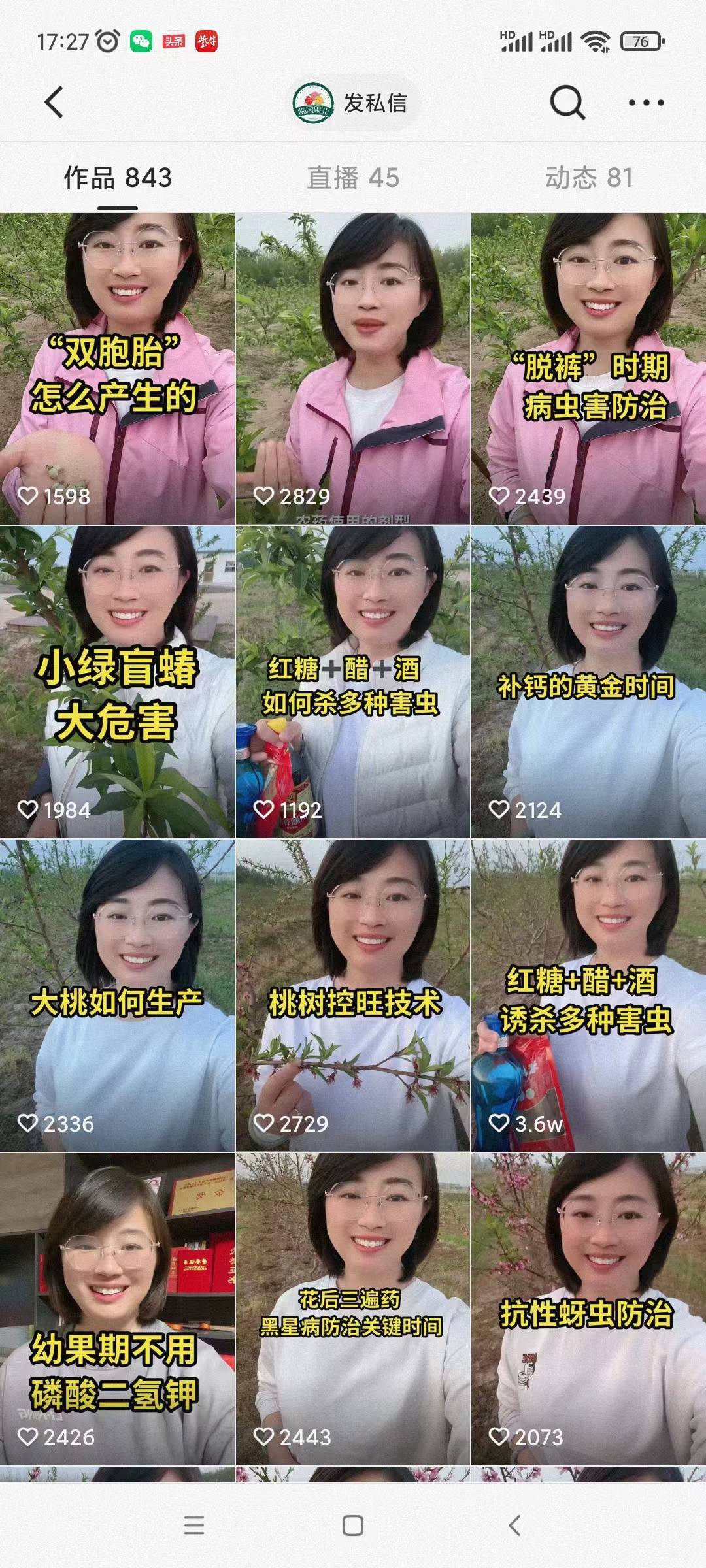
Task: Open the 桃树控旺技术 video
Action: tap(353, 996)
